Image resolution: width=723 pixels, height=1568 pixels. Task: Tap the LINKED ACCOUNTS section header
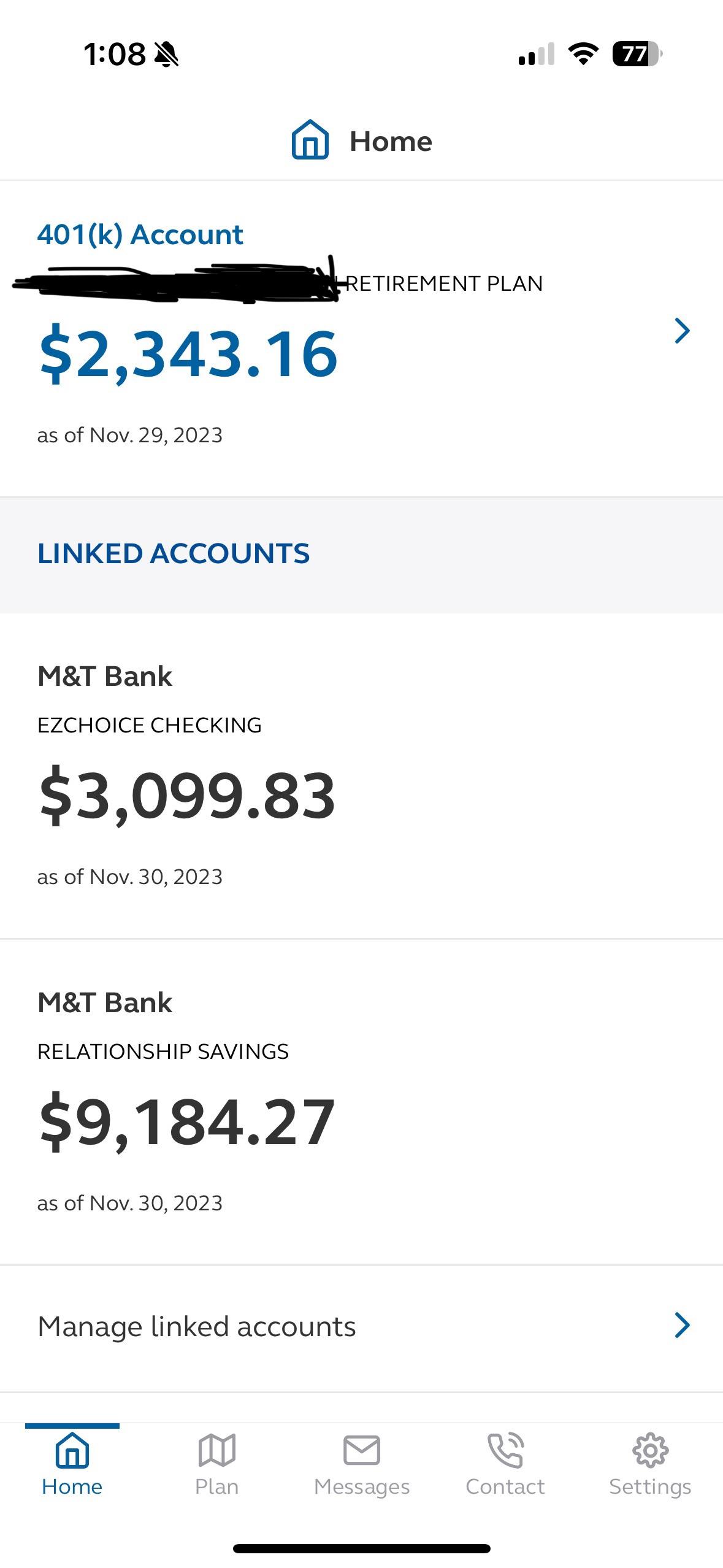174,553
